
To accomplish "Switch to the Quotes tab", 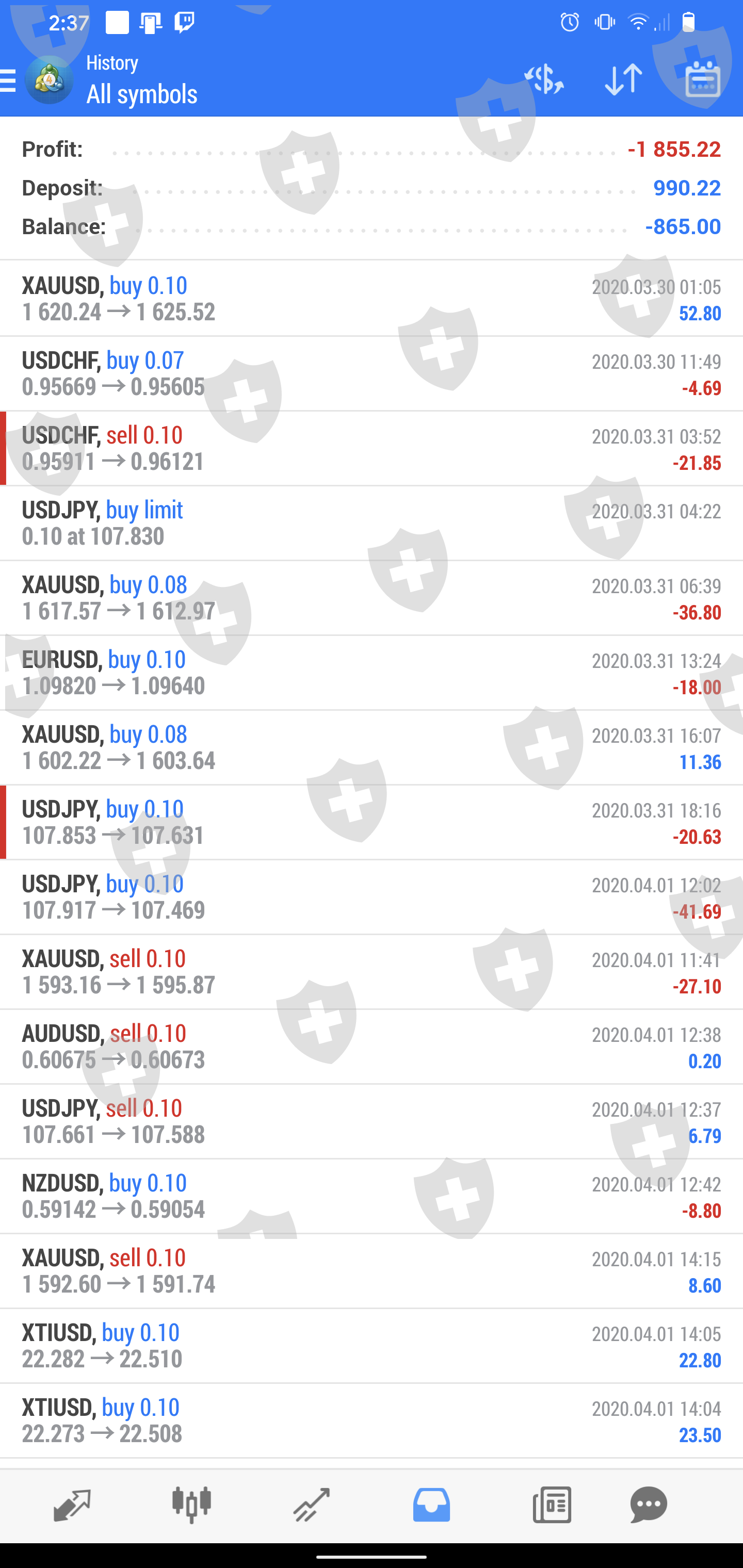I will click(72, 1505).
